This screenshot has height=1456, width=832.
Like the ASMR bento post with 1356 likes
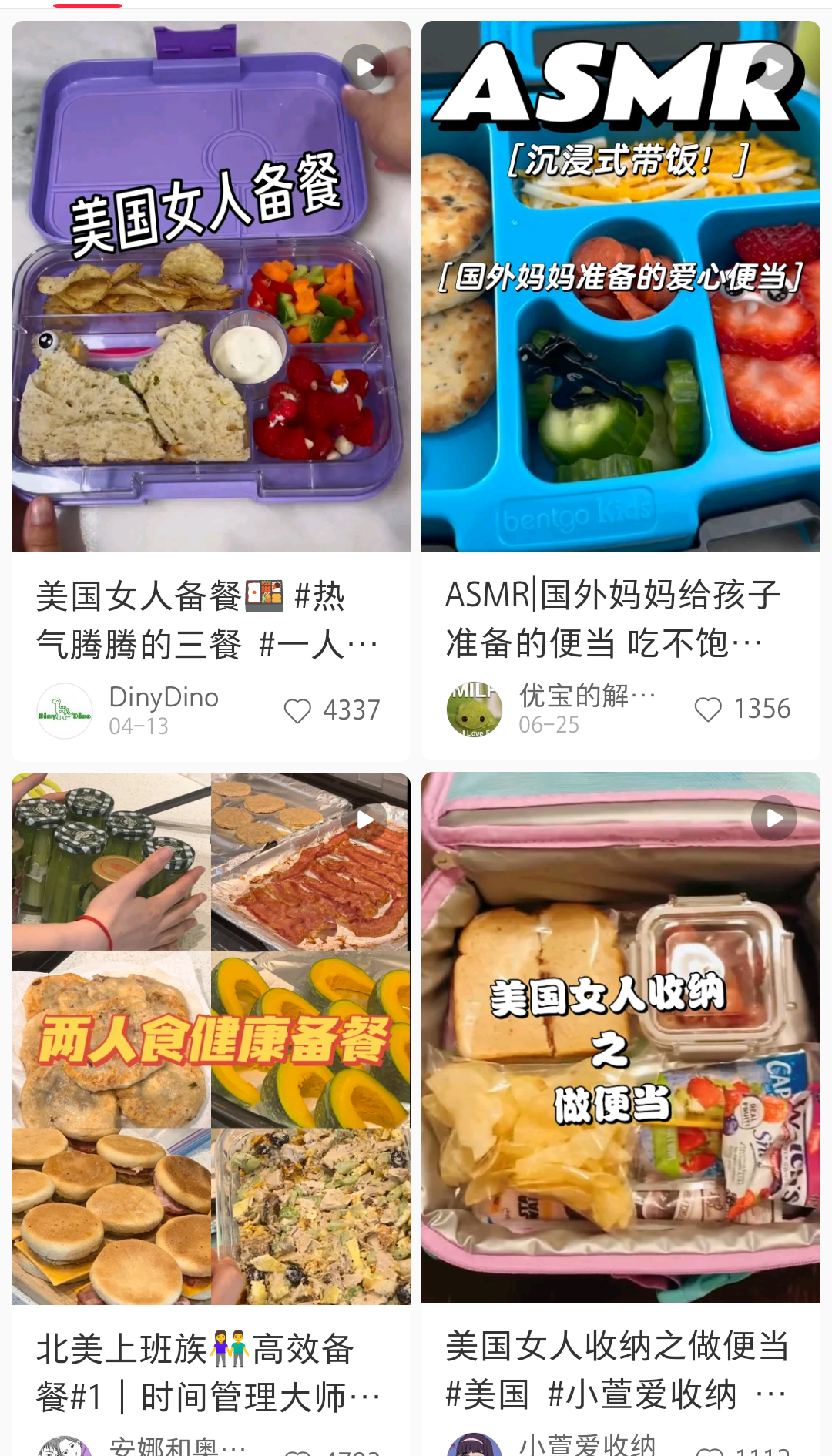point(708,709)
